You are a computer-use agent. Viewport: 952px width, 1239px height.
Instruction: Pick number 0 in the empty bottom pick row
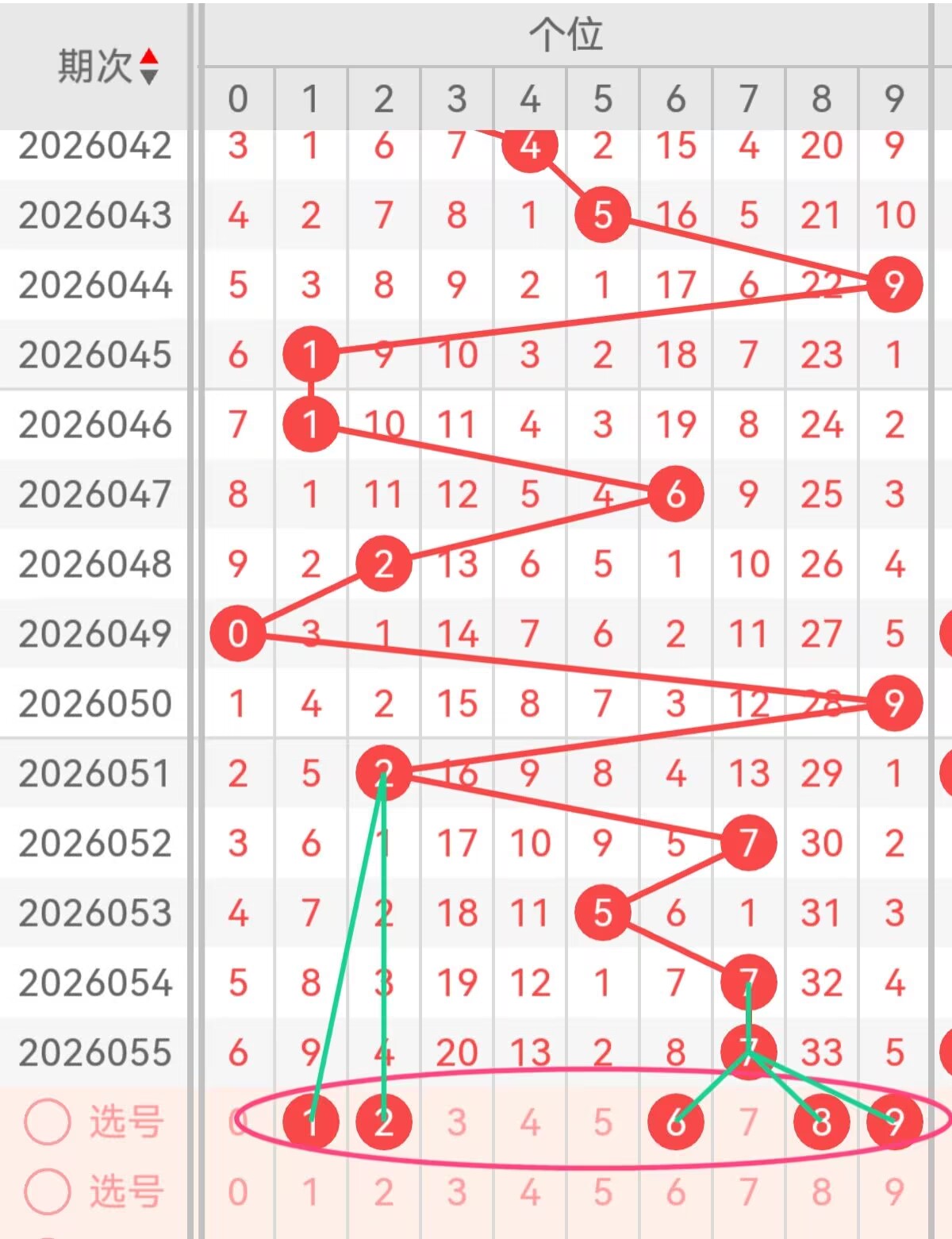[238, 1192]
